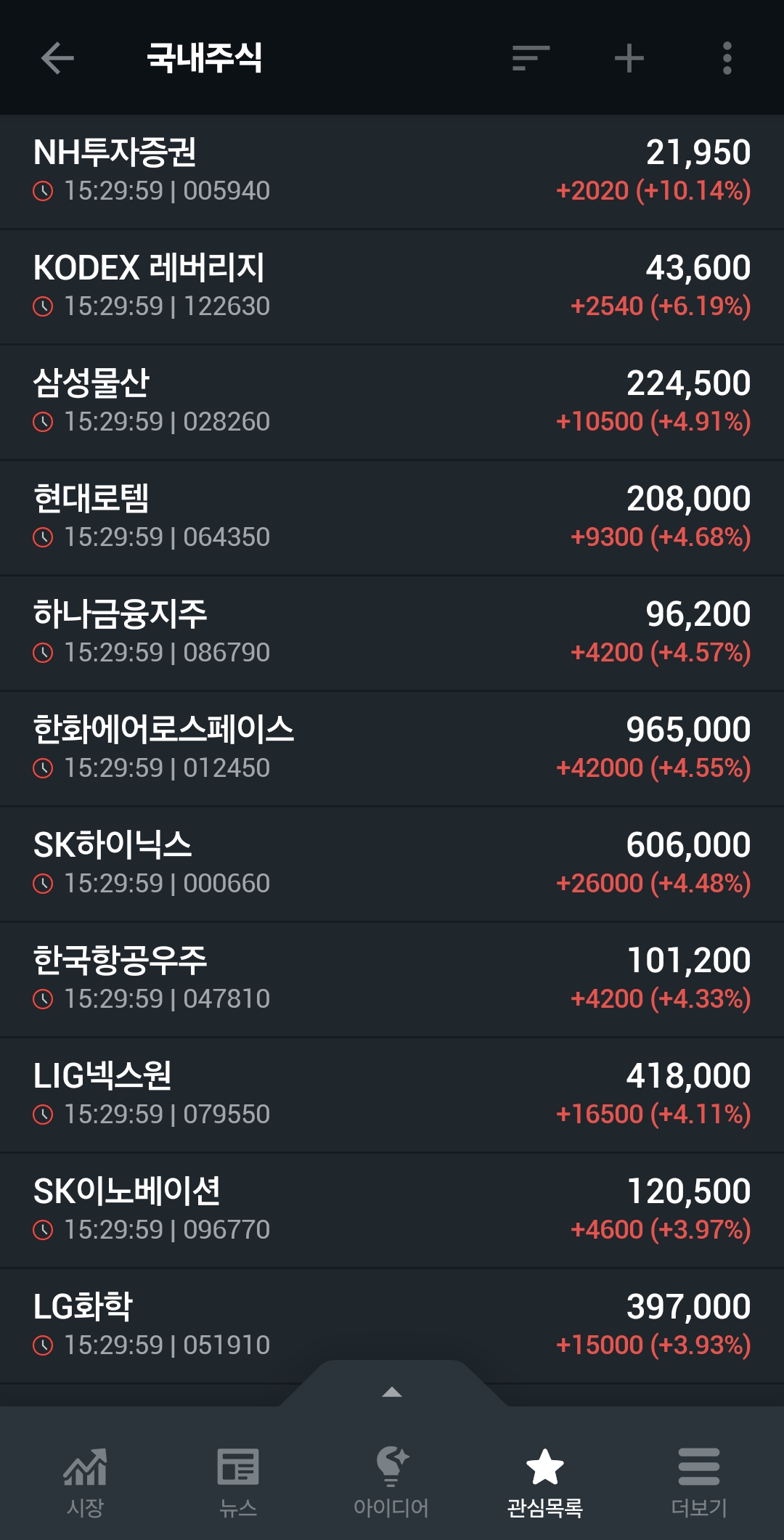View 현대로템 stock row

392,518
